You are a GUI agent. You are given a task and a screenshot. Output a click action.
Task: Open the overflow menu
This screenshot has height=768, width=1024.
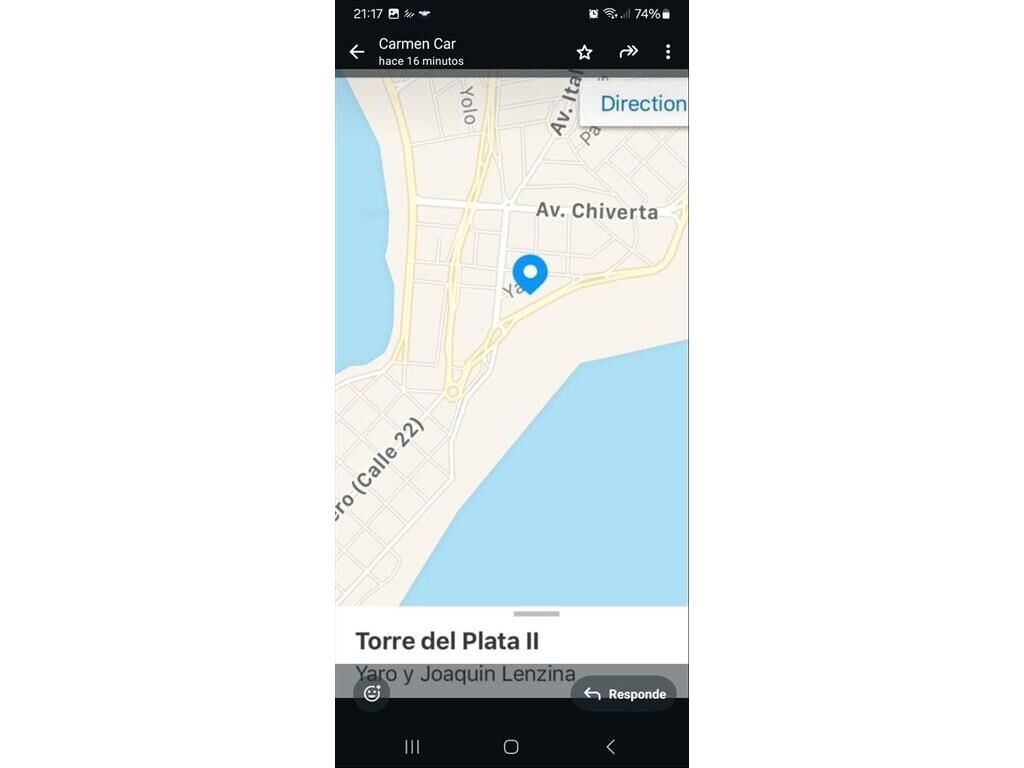coord(668,52)
